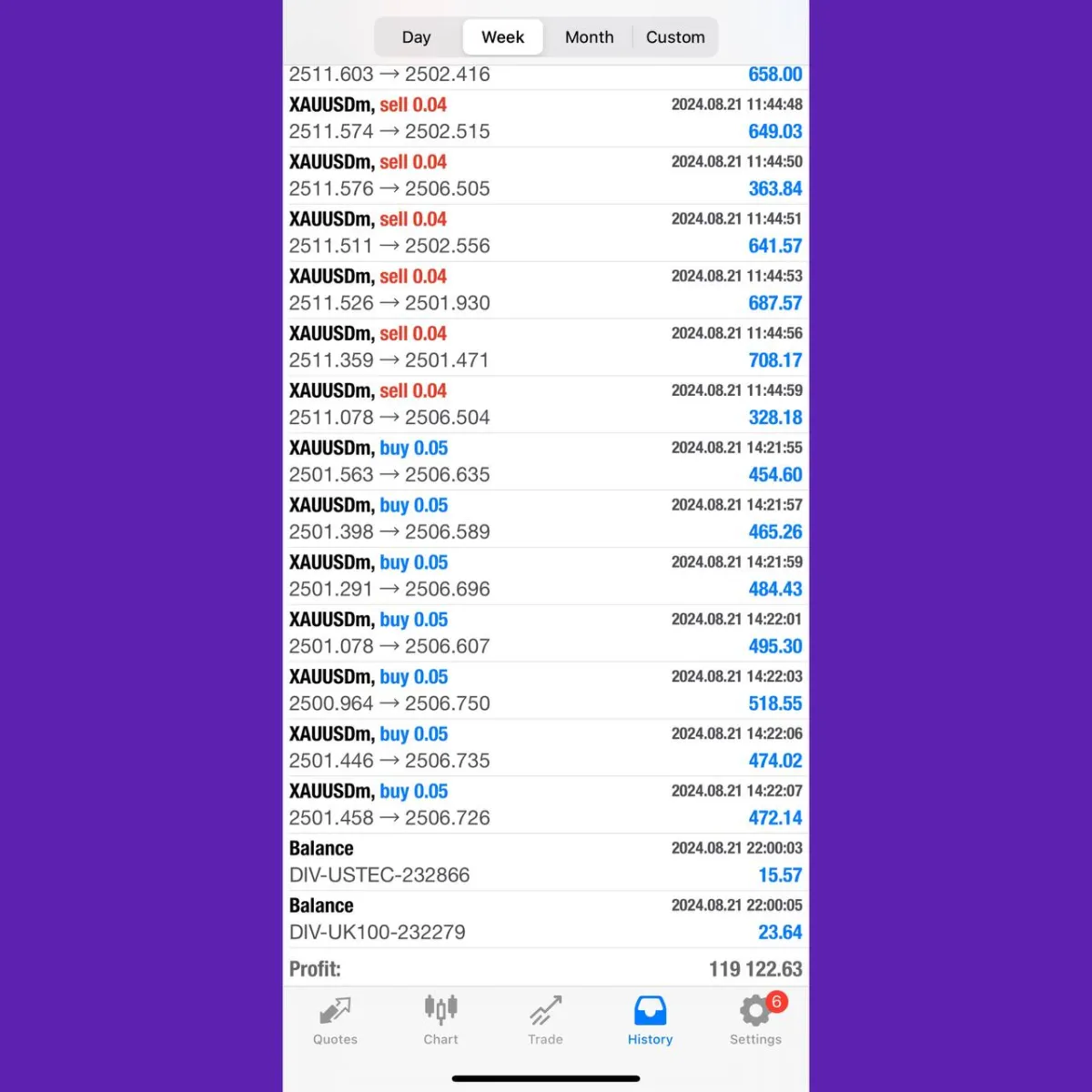This screenshot has width=1092, height=1092.
Task: Choose the Custom period option
Action: pos(675,37)
